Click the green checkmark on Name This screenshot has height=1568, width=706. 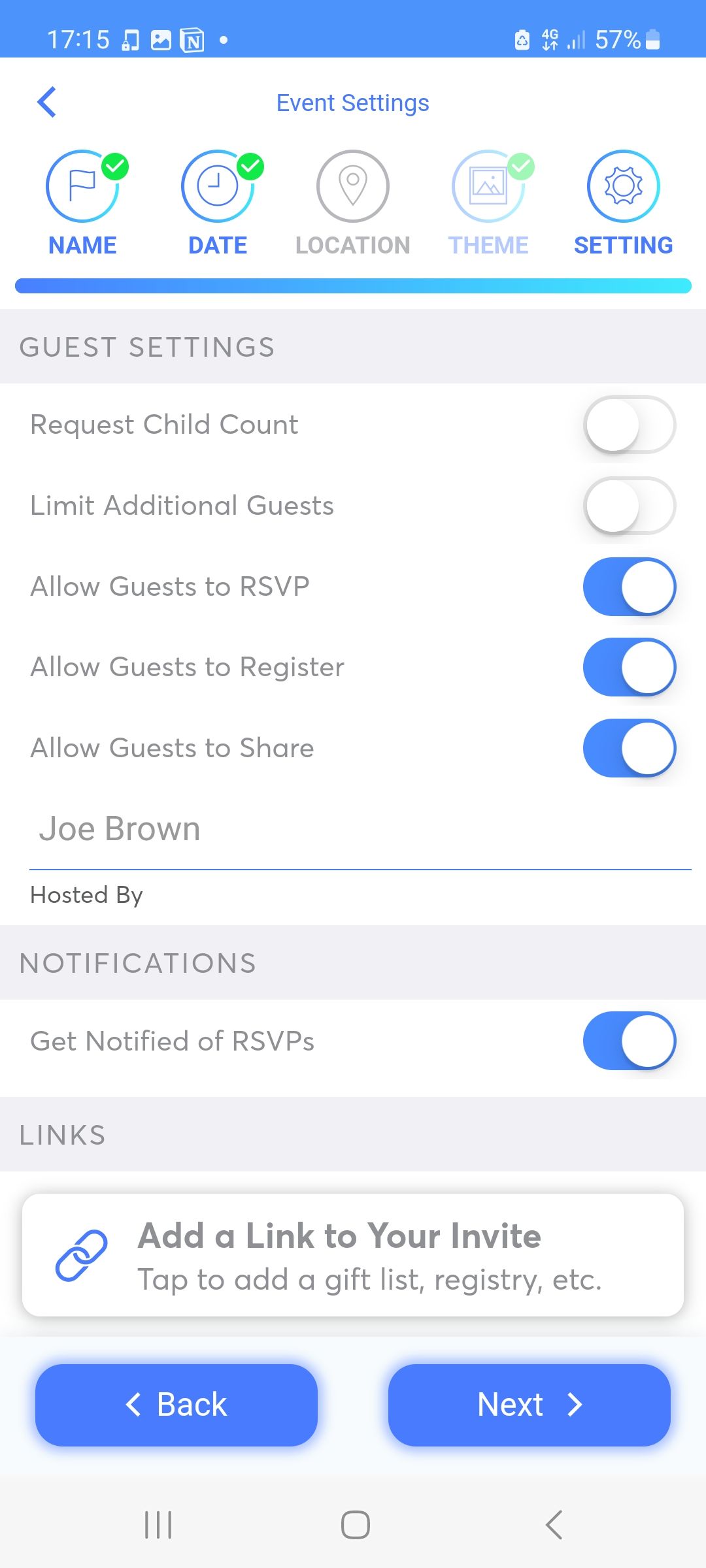[115, 165]
